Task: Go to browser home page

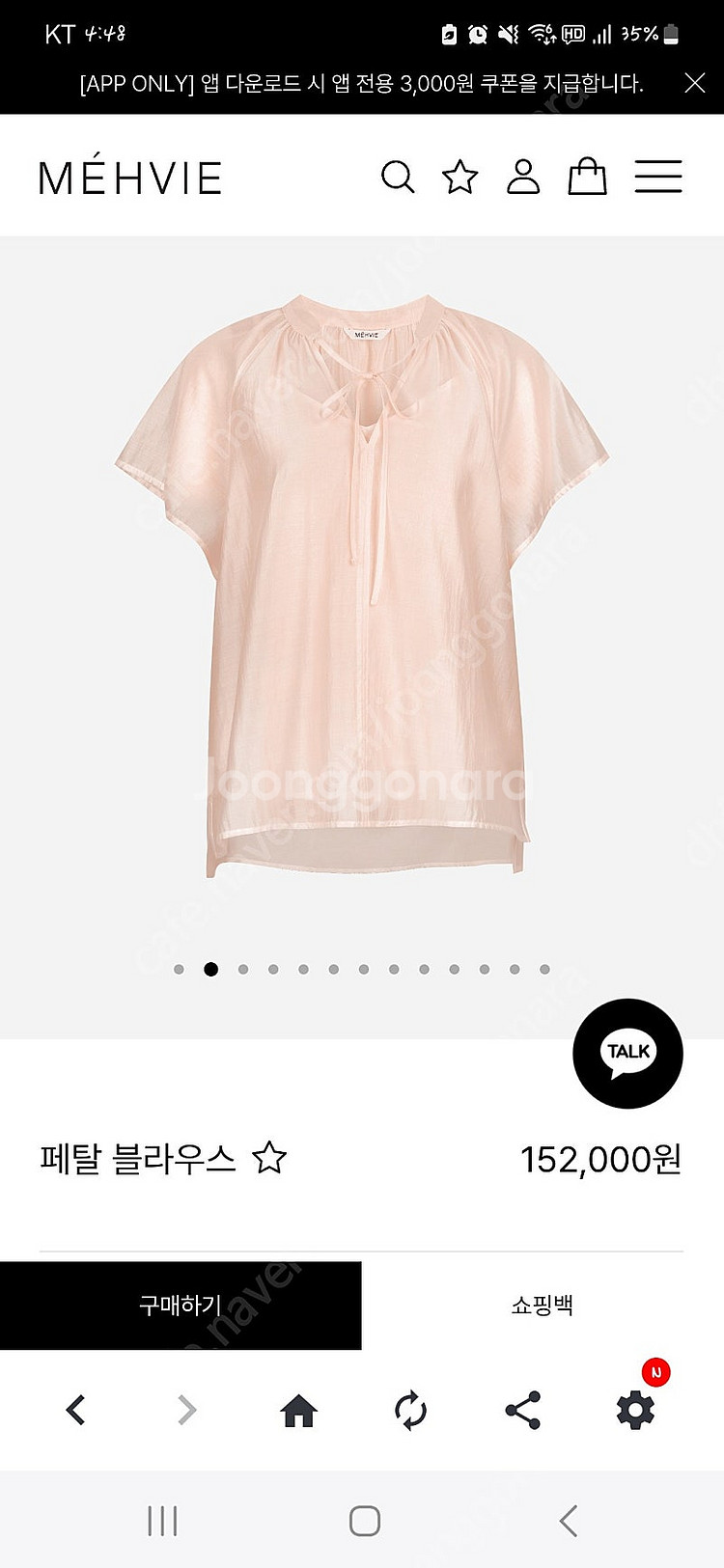Action: coord(298,1411)
